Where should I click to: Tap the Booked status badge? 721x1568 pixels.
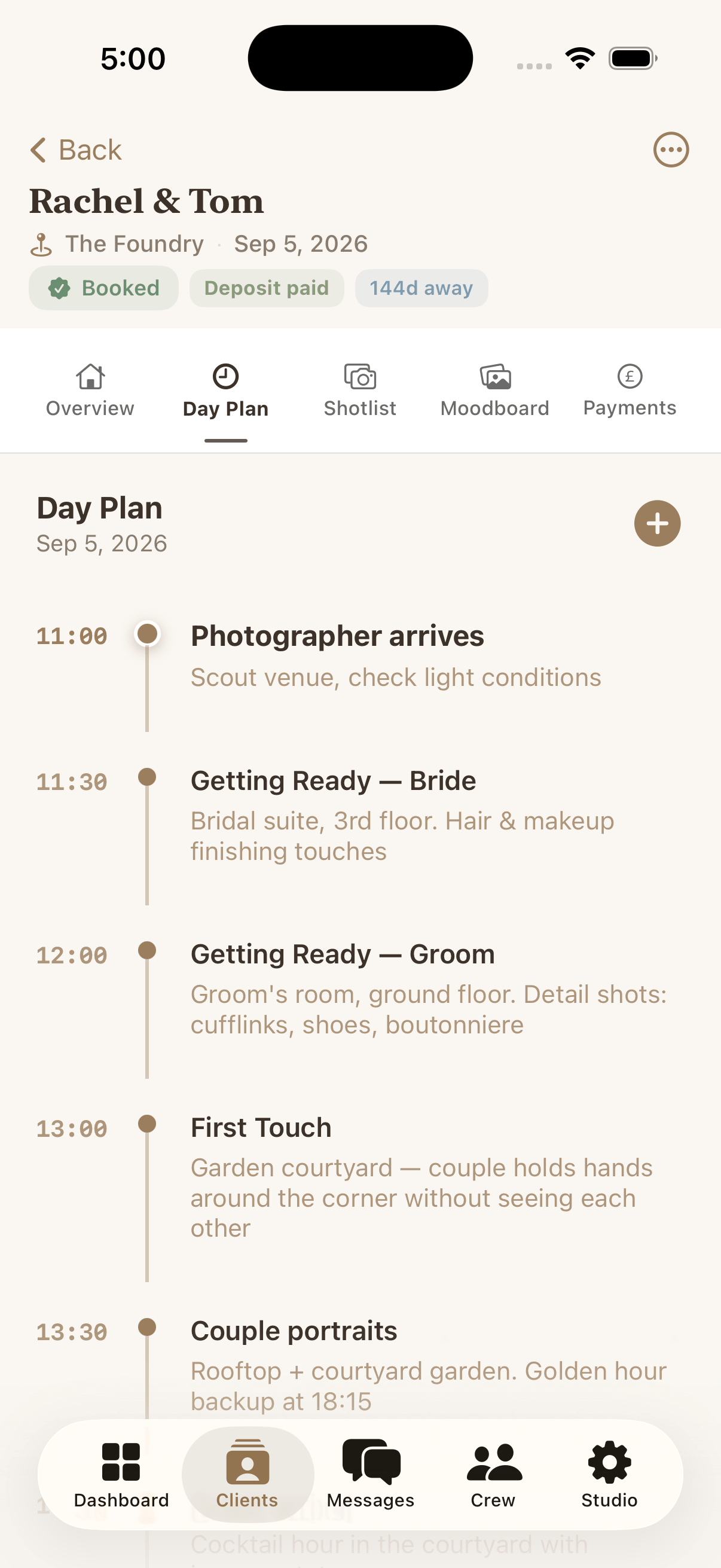pos(103,288)
